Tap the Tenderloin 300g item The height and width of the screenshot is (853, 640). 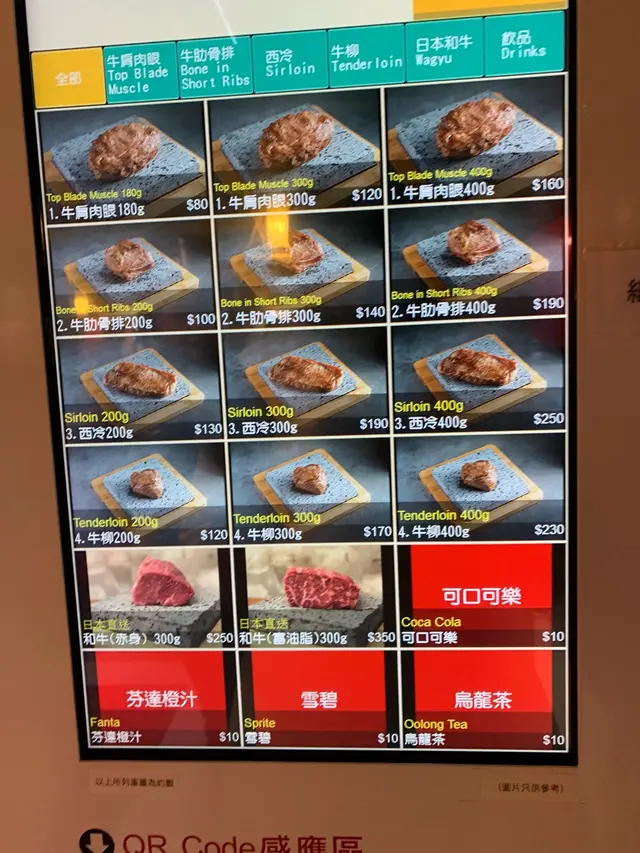click(309, 487)
